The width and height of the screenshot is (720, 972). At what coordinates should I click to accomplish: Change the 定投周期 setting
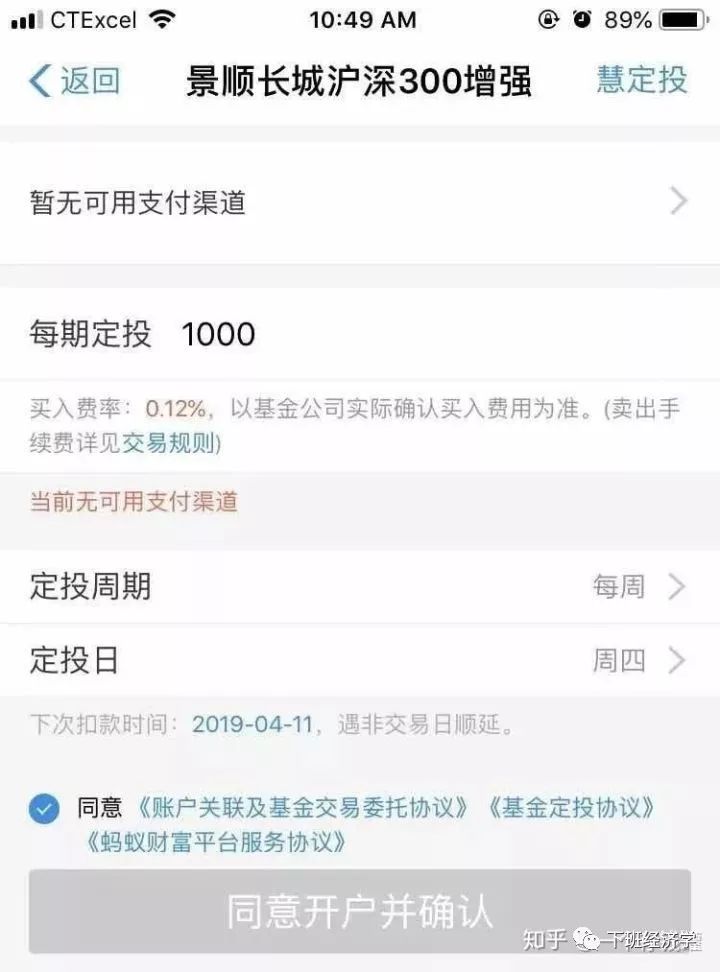pos(360,586)
